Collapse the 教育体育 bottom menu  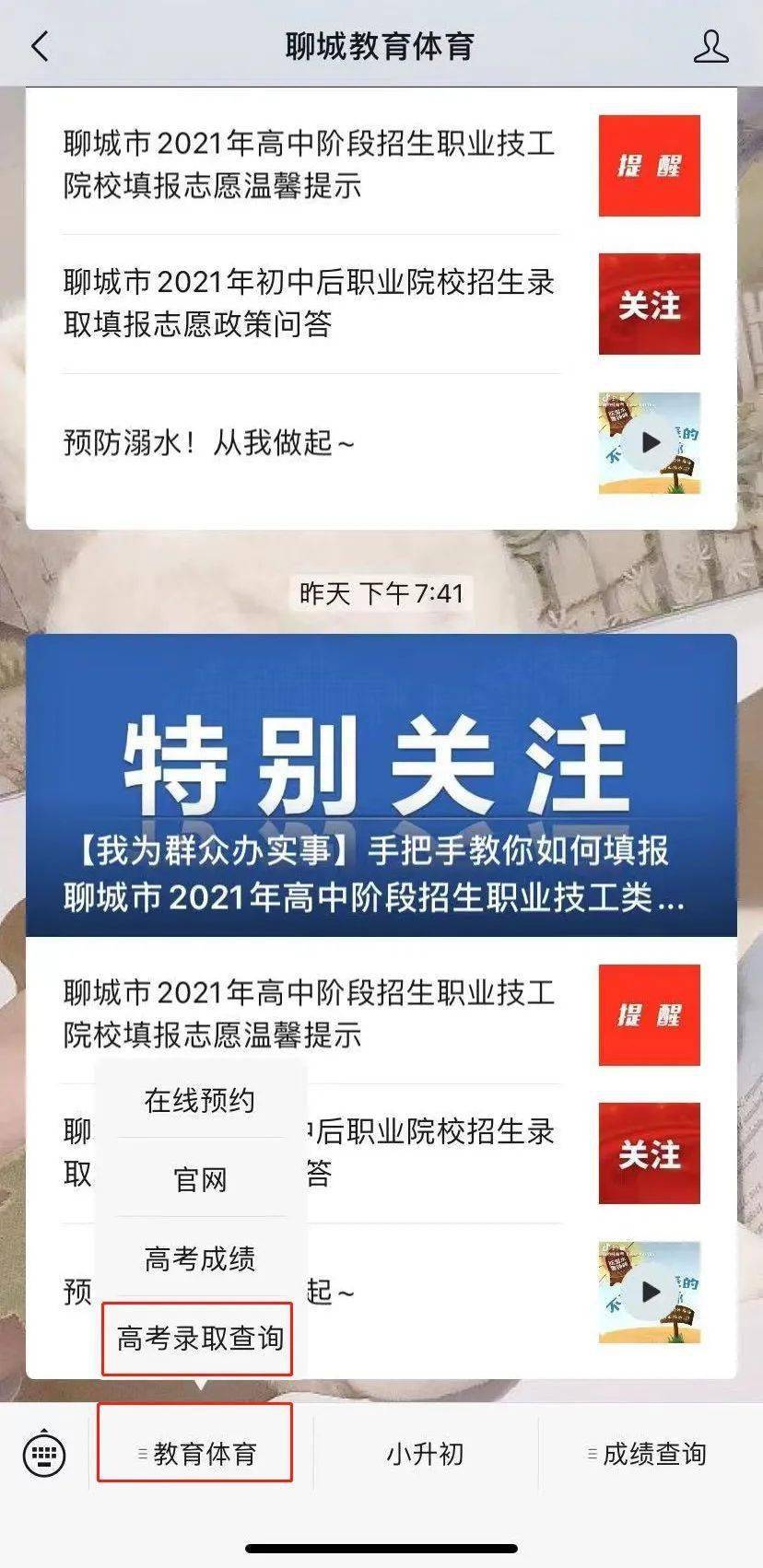pos(195,1454)
